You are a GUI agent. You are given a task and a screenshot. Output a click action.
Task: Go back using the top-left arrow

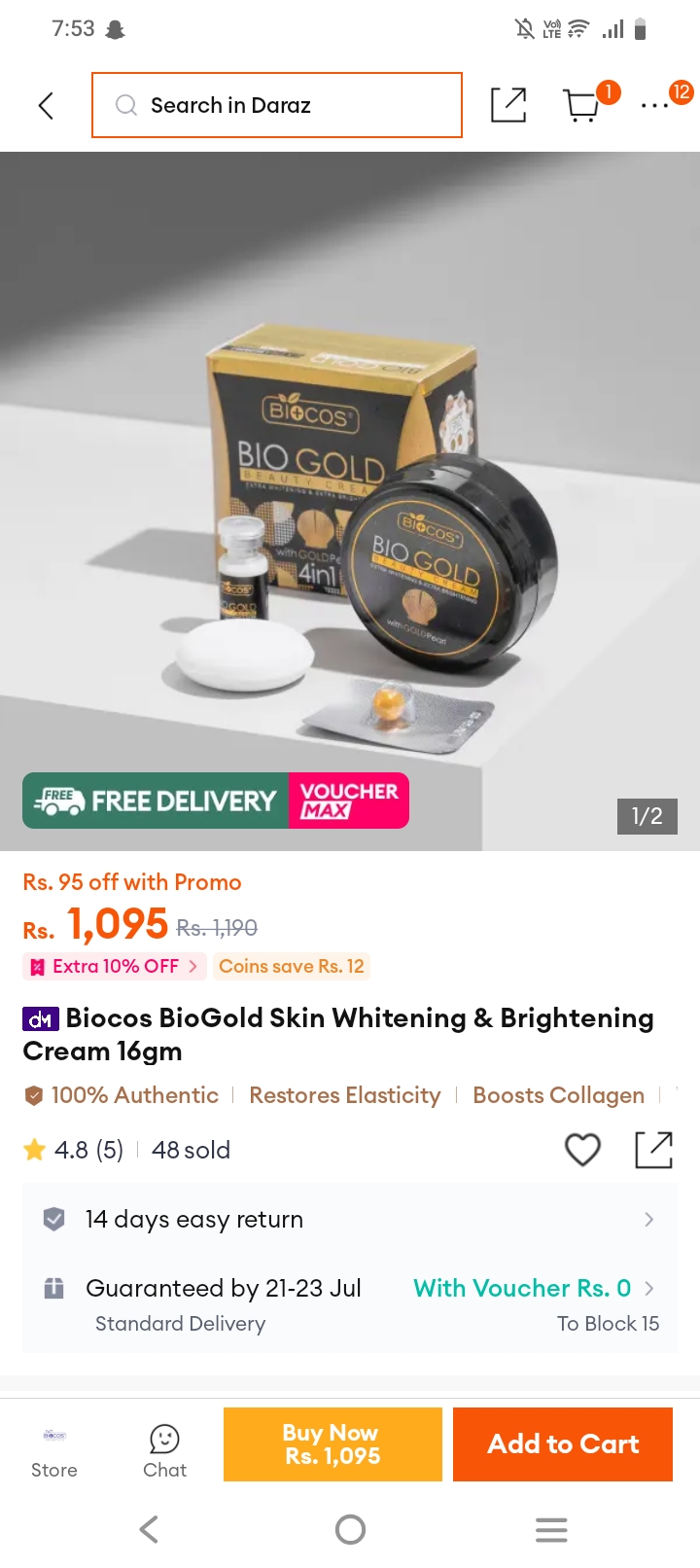[46, 105]
